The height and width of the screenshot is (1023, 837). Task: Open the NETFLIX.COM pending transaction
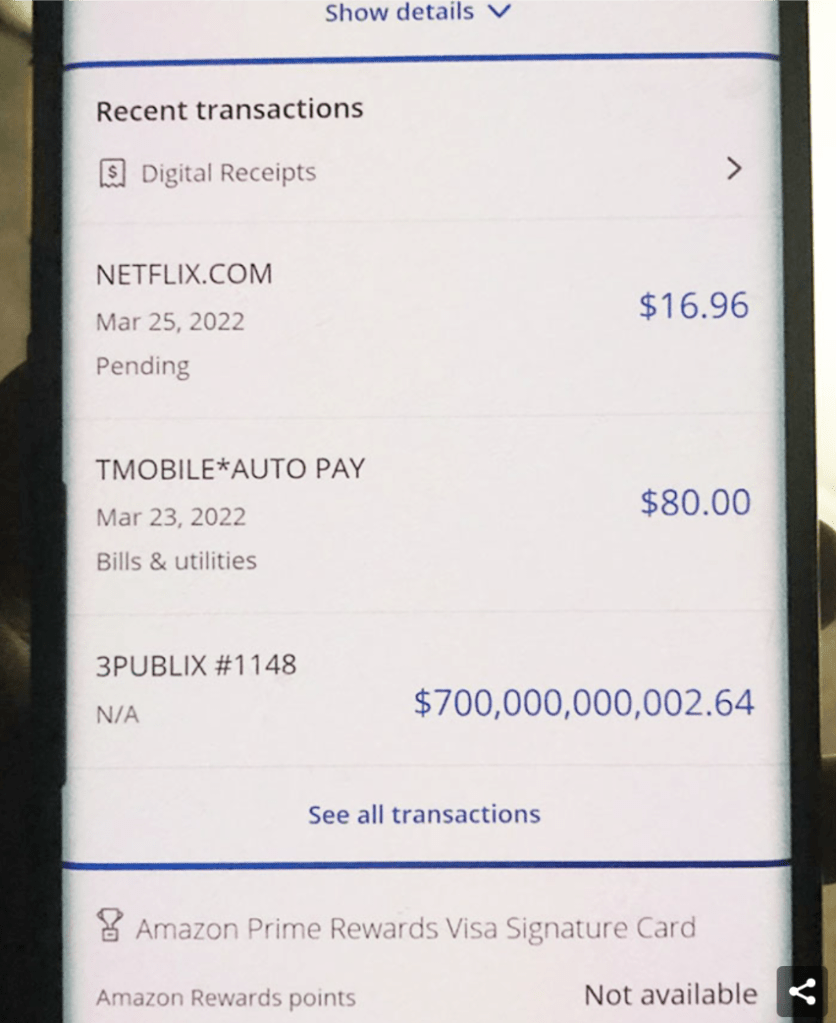420,318
